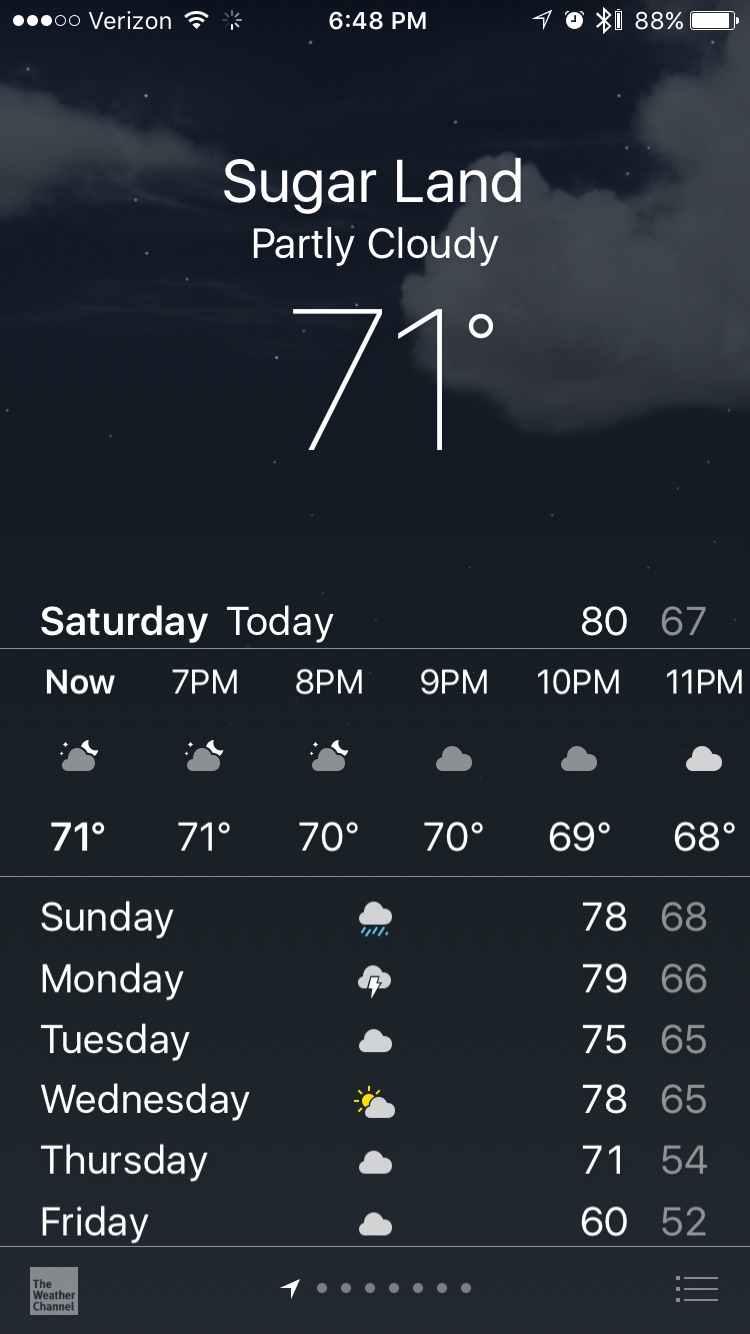Screen dimensions: 750x1334
Task: Open the city list menu icon
Action: point(697,1289)
